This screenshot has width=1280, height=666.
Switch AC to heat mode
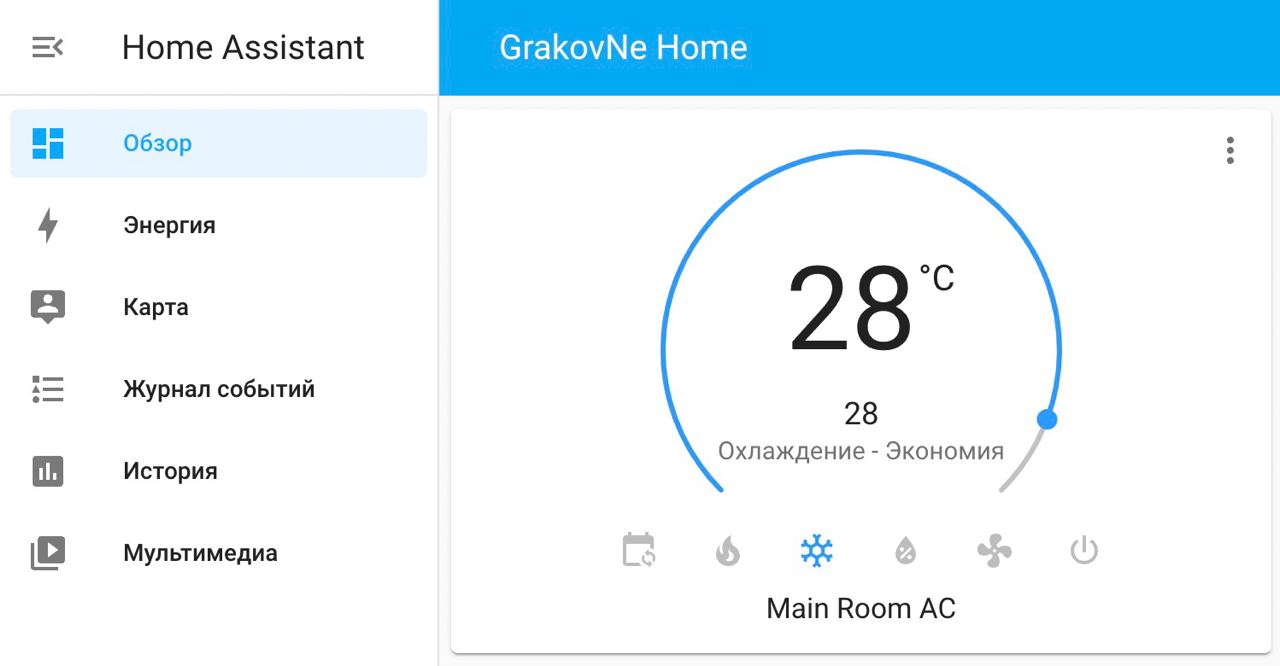[x=728, y=550]
